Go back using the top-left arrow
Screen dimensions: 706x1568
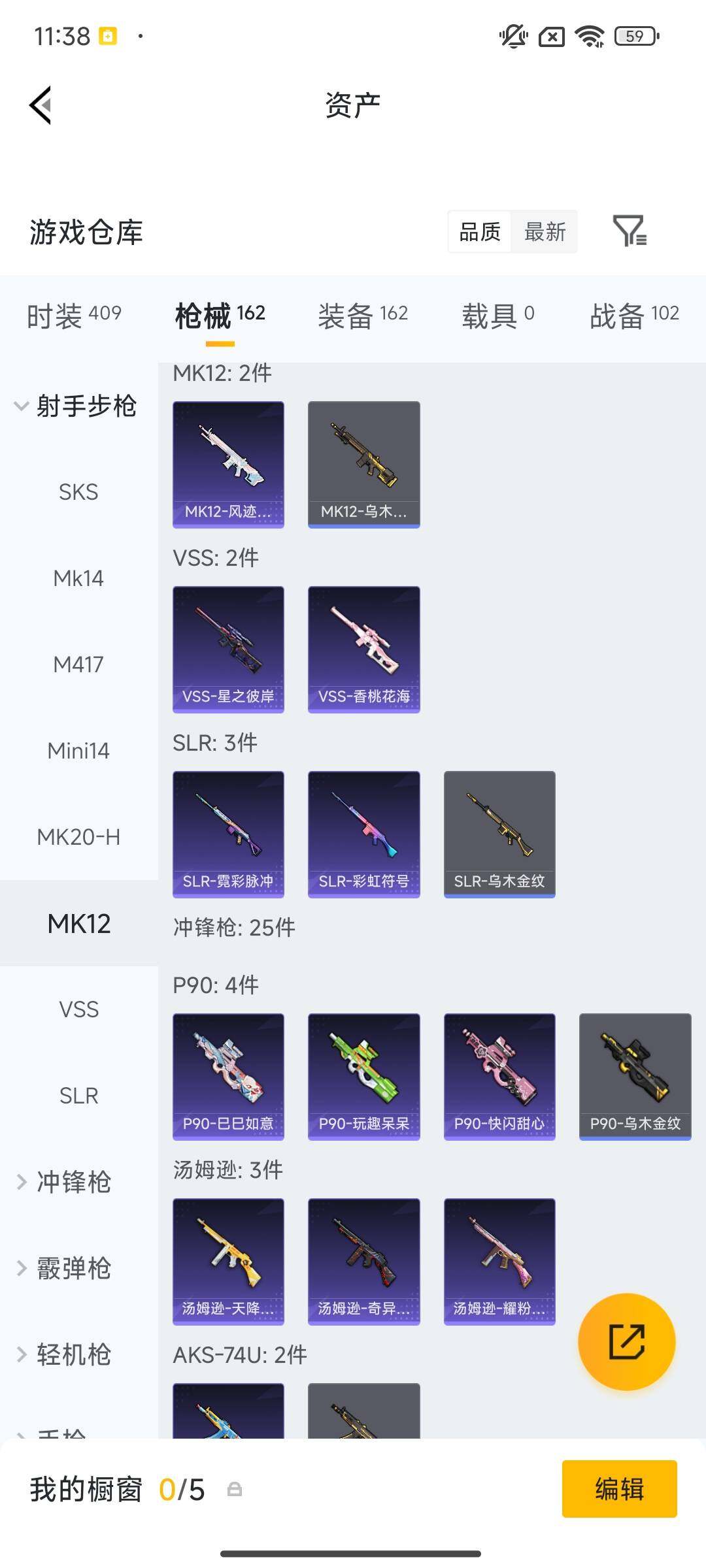[x=41, y=105]
